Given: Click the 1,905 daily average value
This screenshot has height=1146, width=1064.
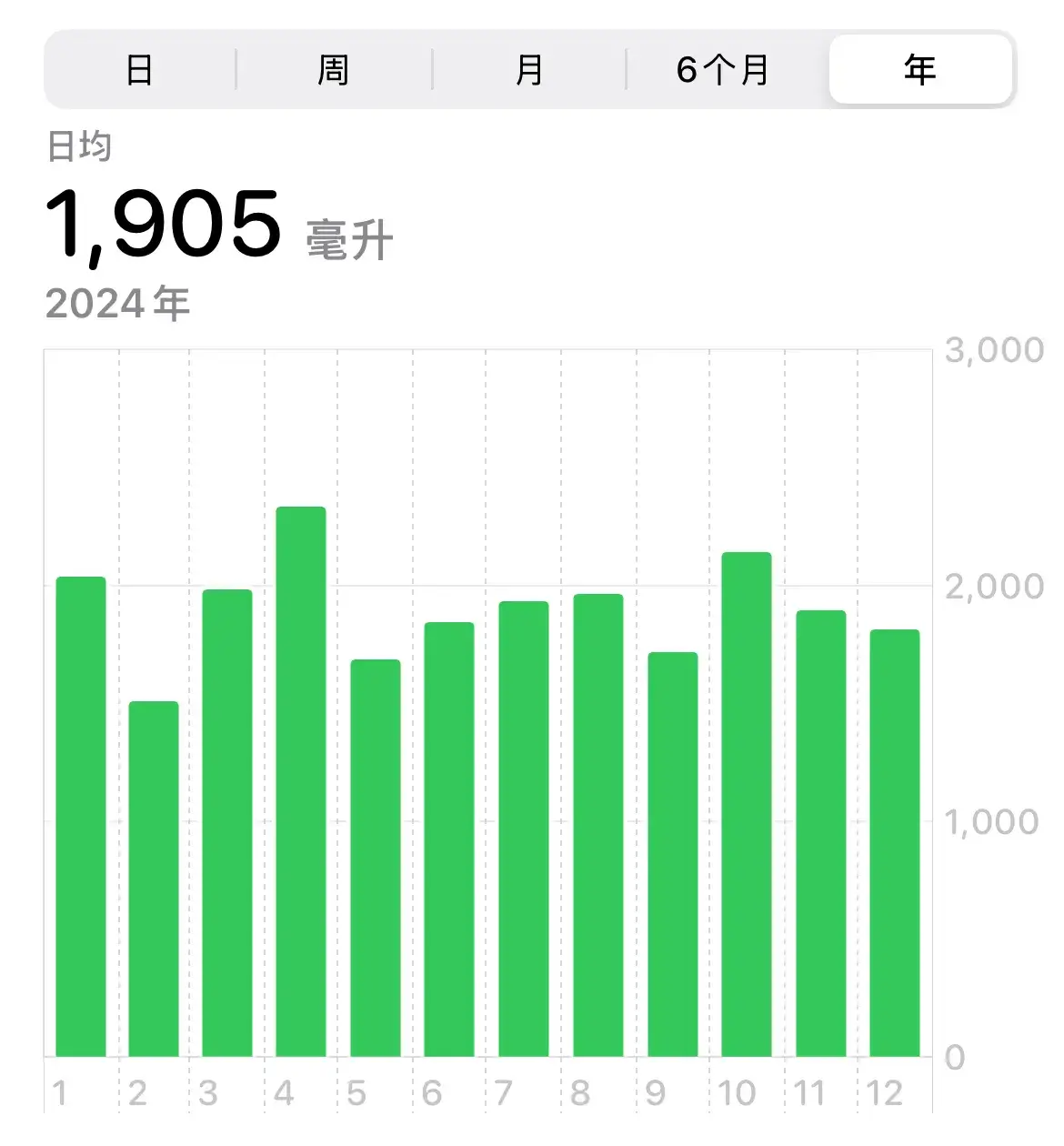Looking at the screenshot, I should [x=164, y=223].
